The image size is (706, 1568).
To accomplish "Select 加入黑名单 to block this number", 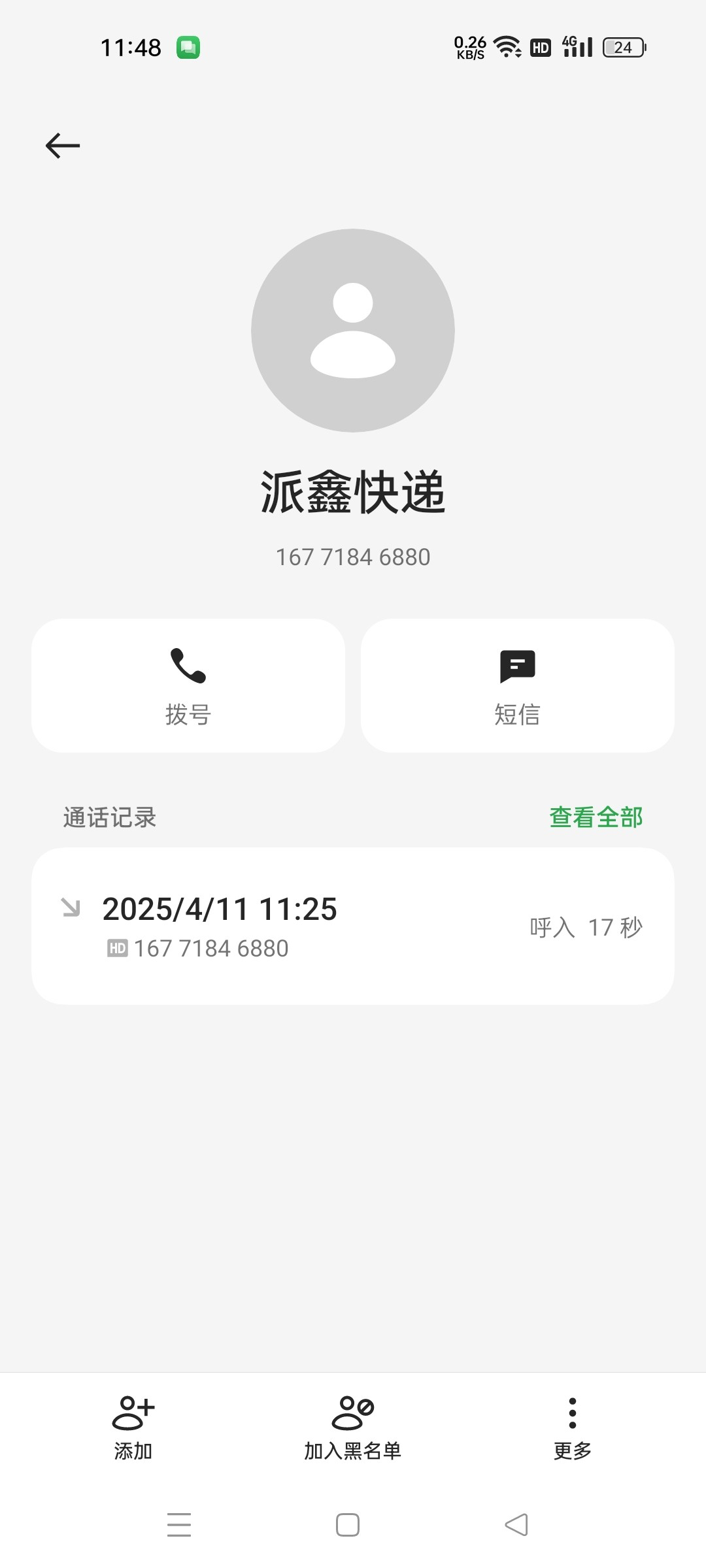I will coord(353,1428).
